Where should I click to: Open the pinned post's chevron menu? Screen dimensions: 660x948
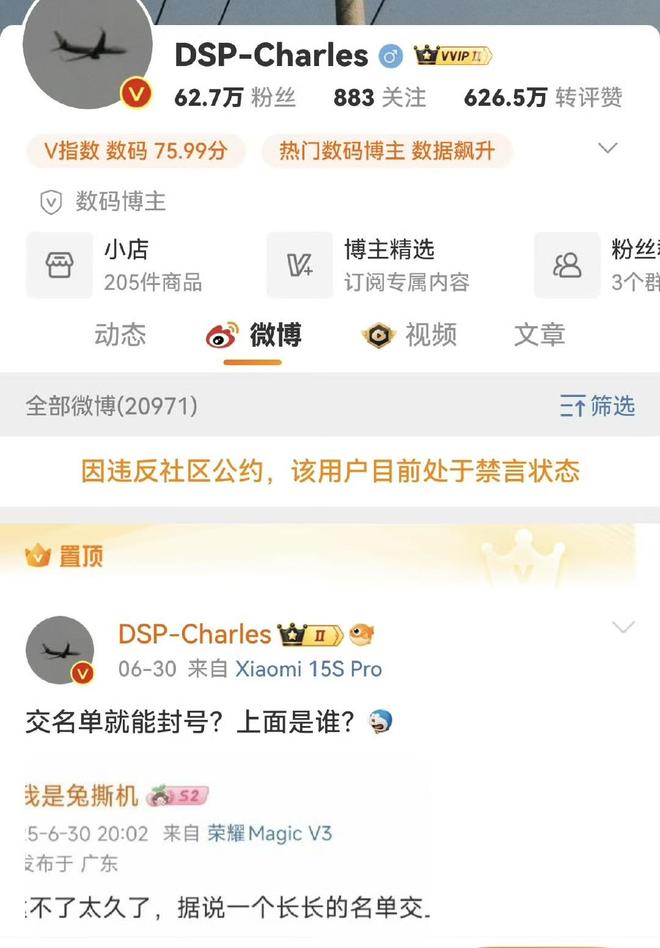coord(623,628)
